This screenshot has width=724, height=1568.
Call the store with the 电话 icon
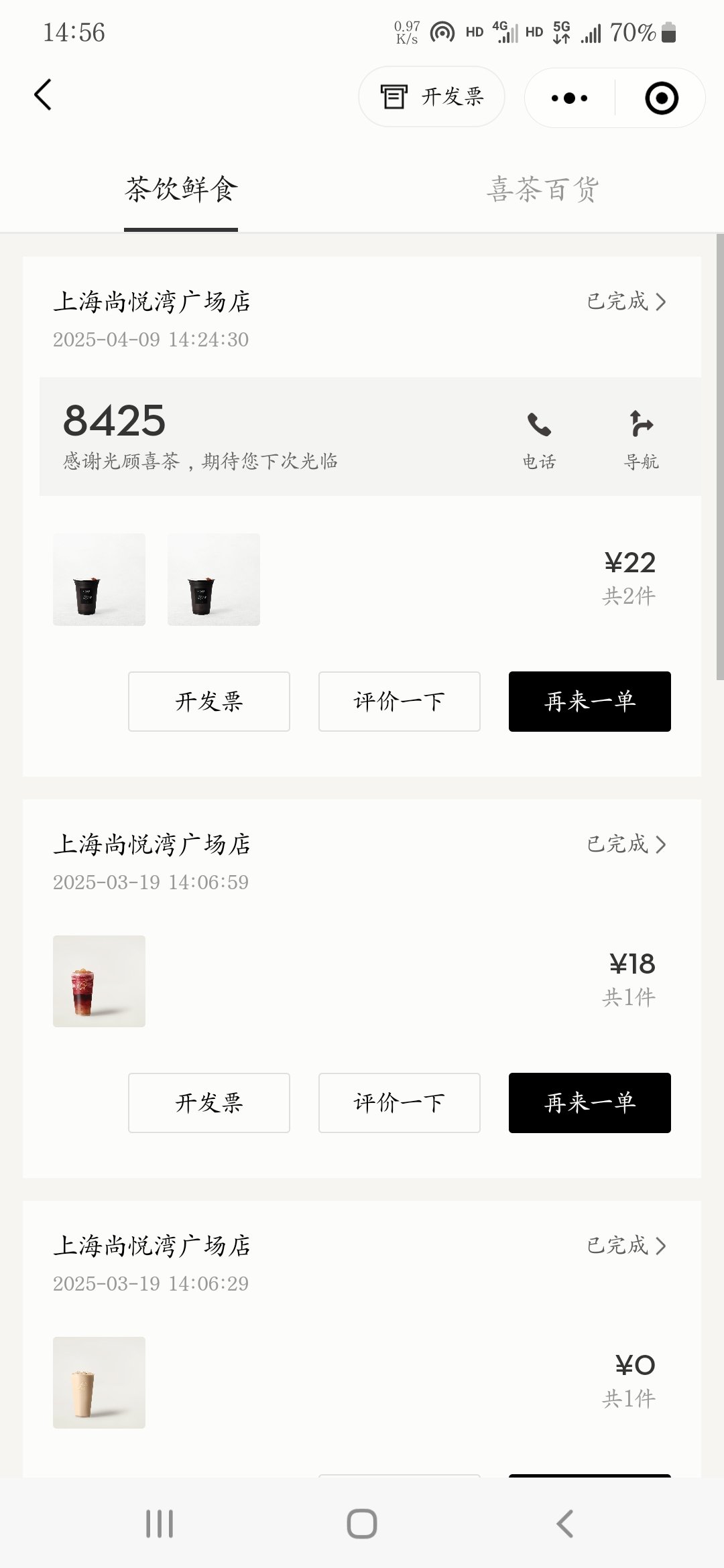pos(539,440)
